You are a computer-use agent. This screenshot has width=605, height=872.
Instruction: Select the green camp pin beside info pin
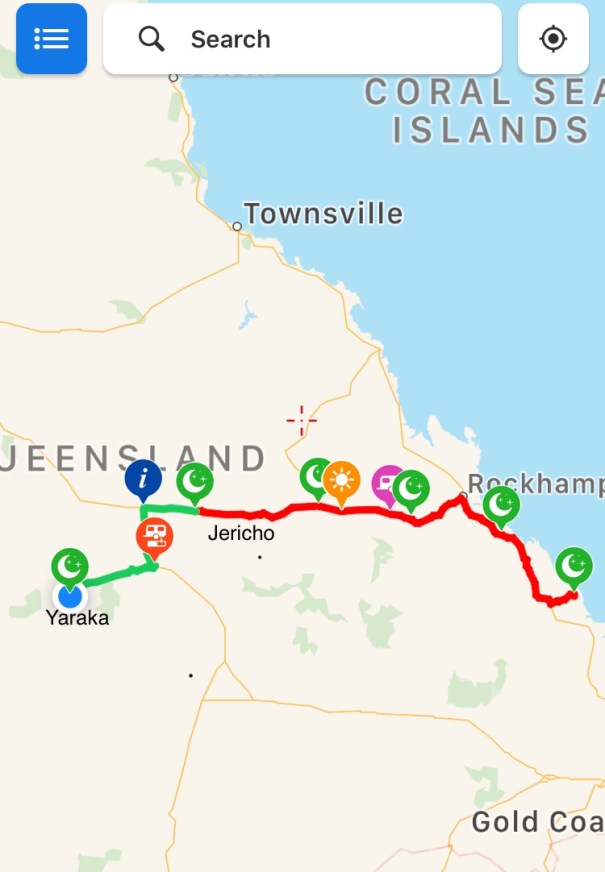(196, 481)
